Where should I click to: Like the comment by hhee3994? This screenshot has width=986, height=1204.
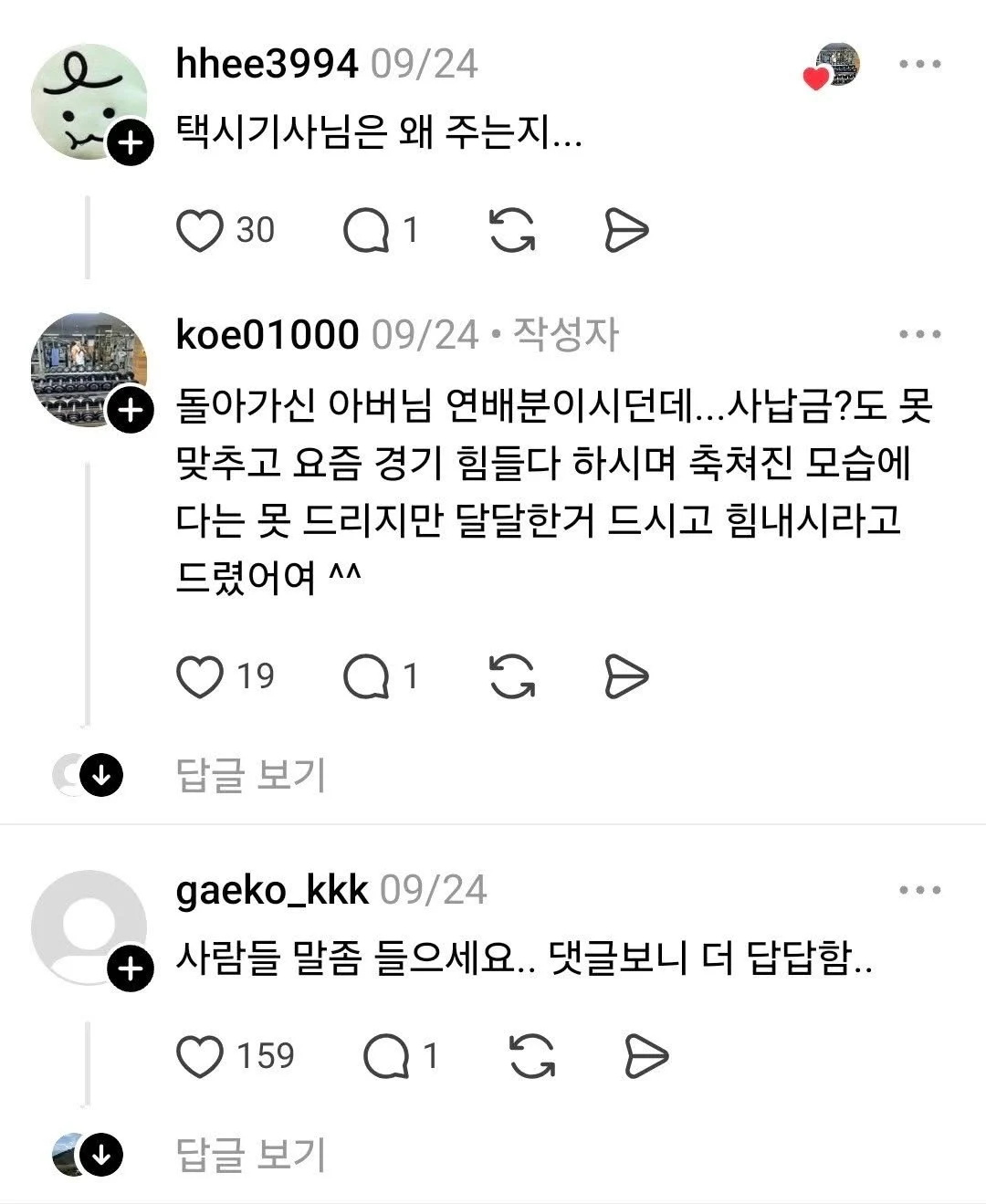tap(200, 230)
